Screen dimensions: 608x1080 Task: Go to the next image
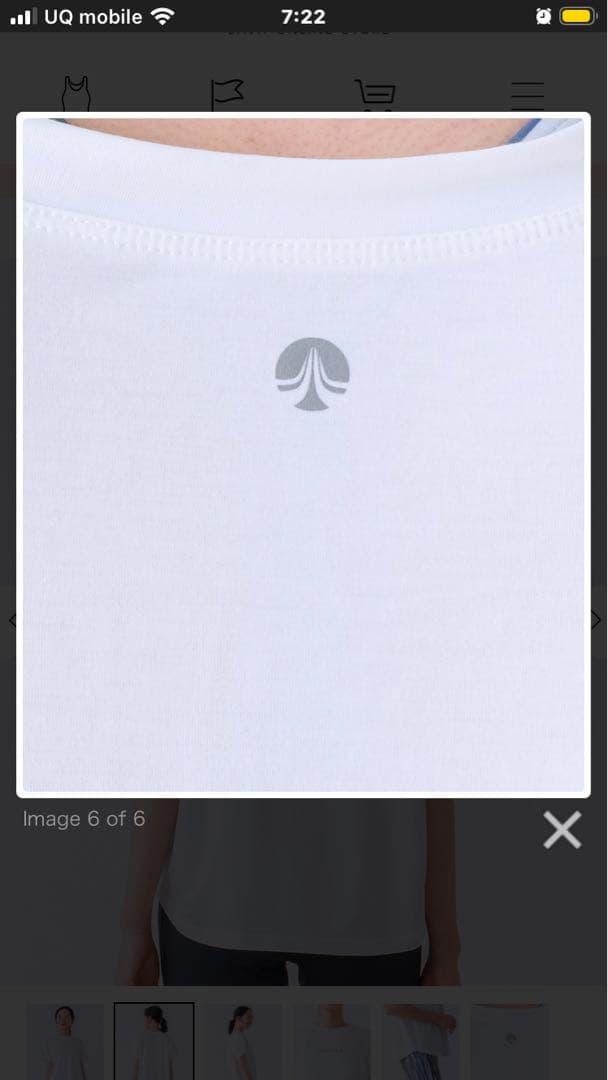(597, 620)
